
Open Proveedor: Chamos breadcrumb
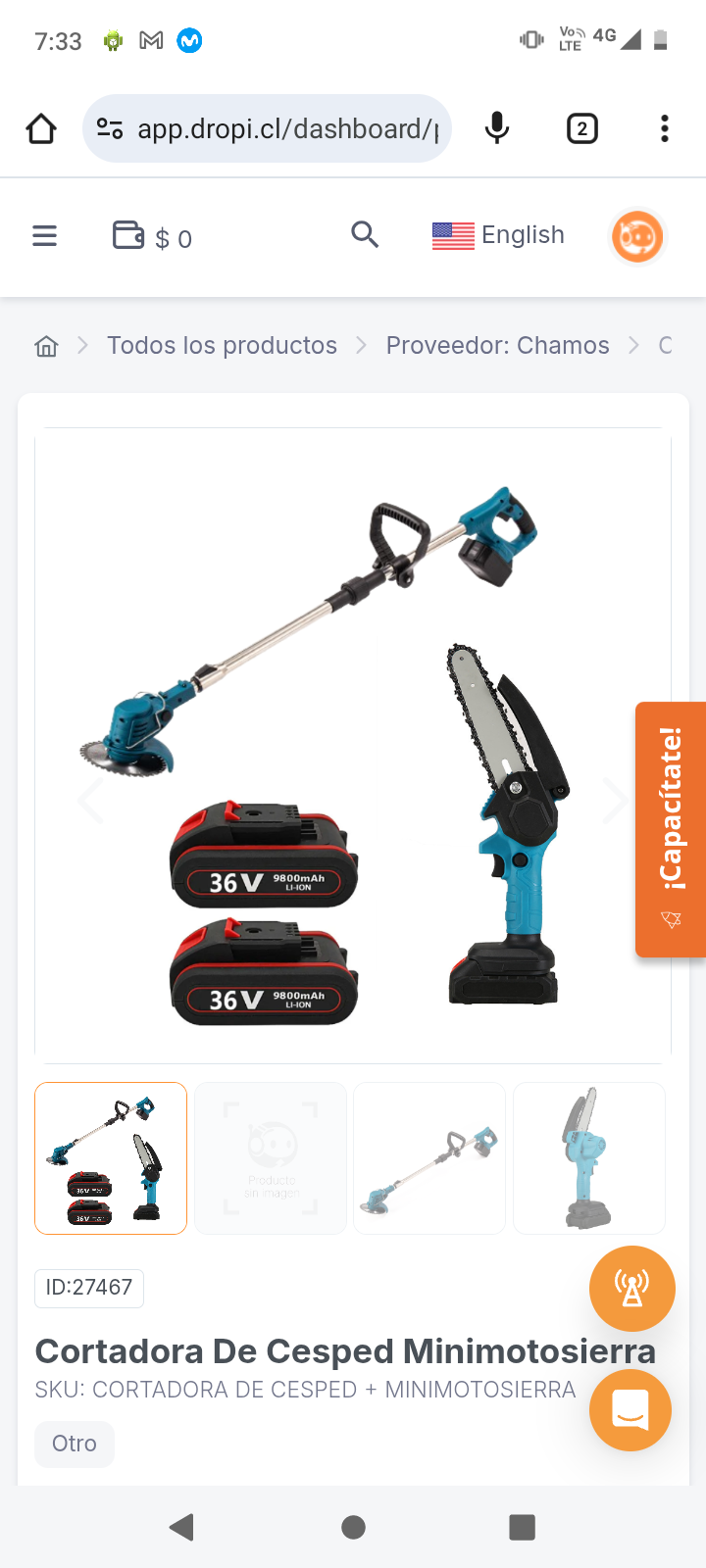(x=497, y=346)
